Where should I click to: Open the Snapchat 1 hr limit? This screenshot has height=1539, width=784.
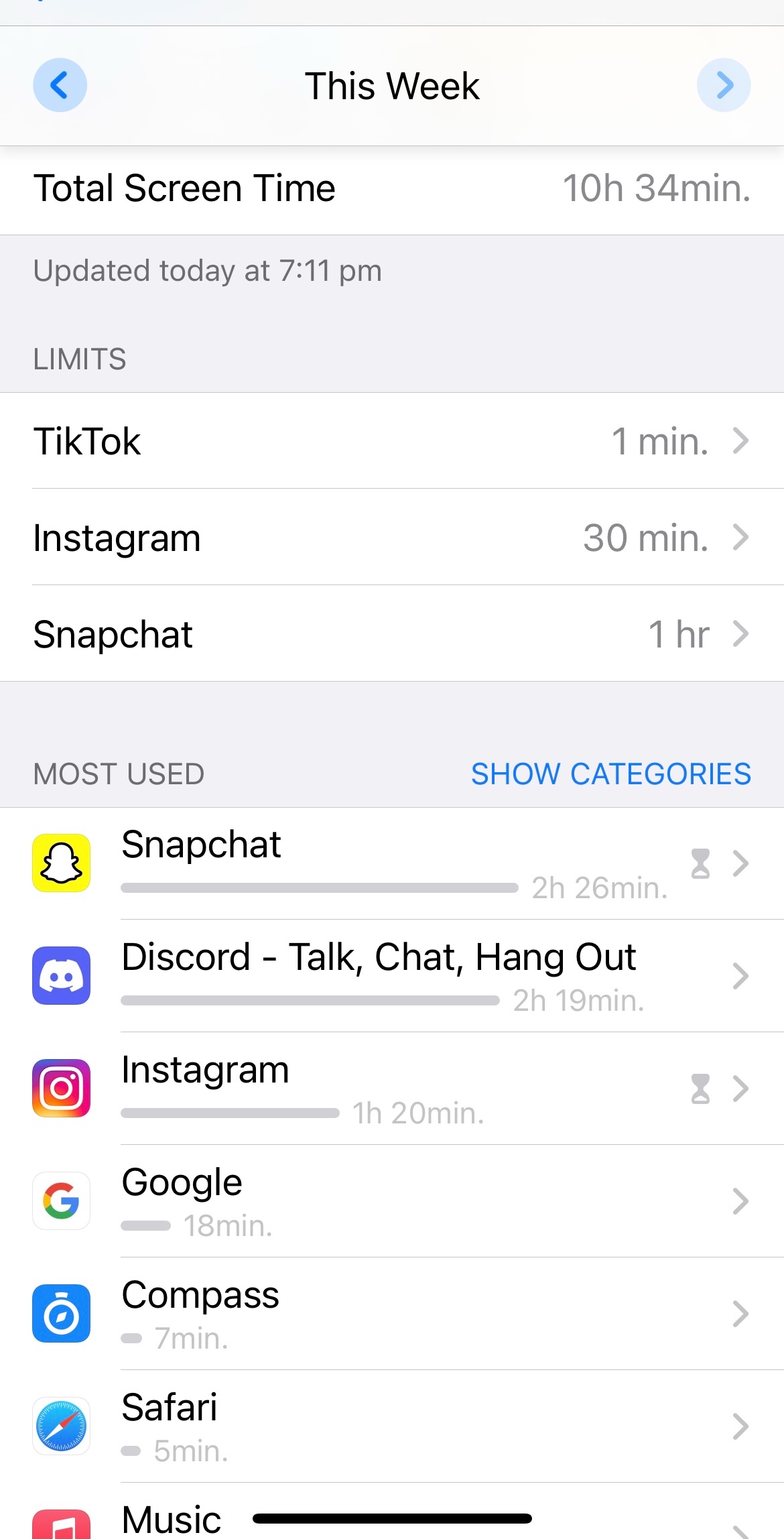coord(392,634)
